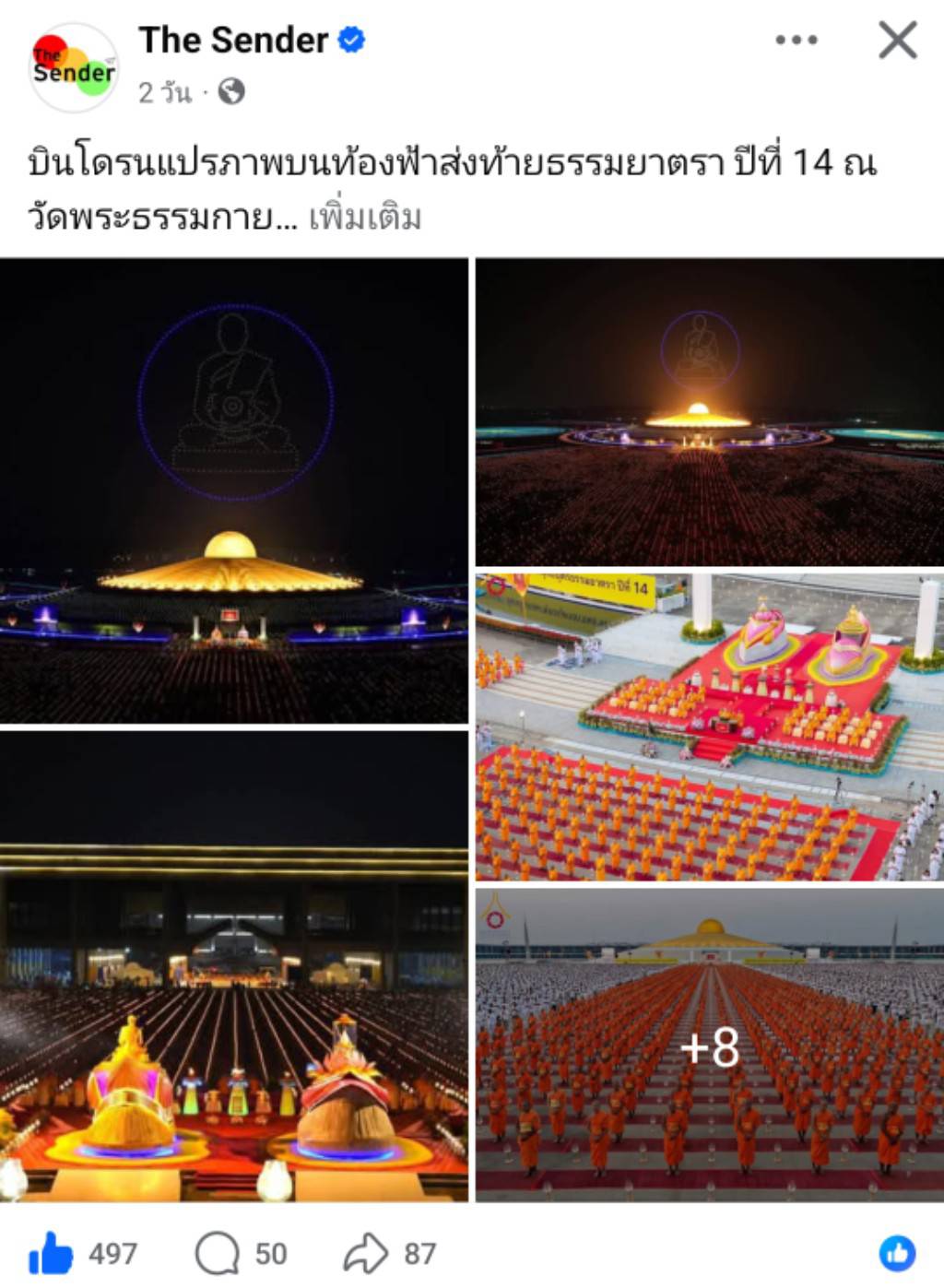Click the verified blue checkmark badge

(351, 39)
